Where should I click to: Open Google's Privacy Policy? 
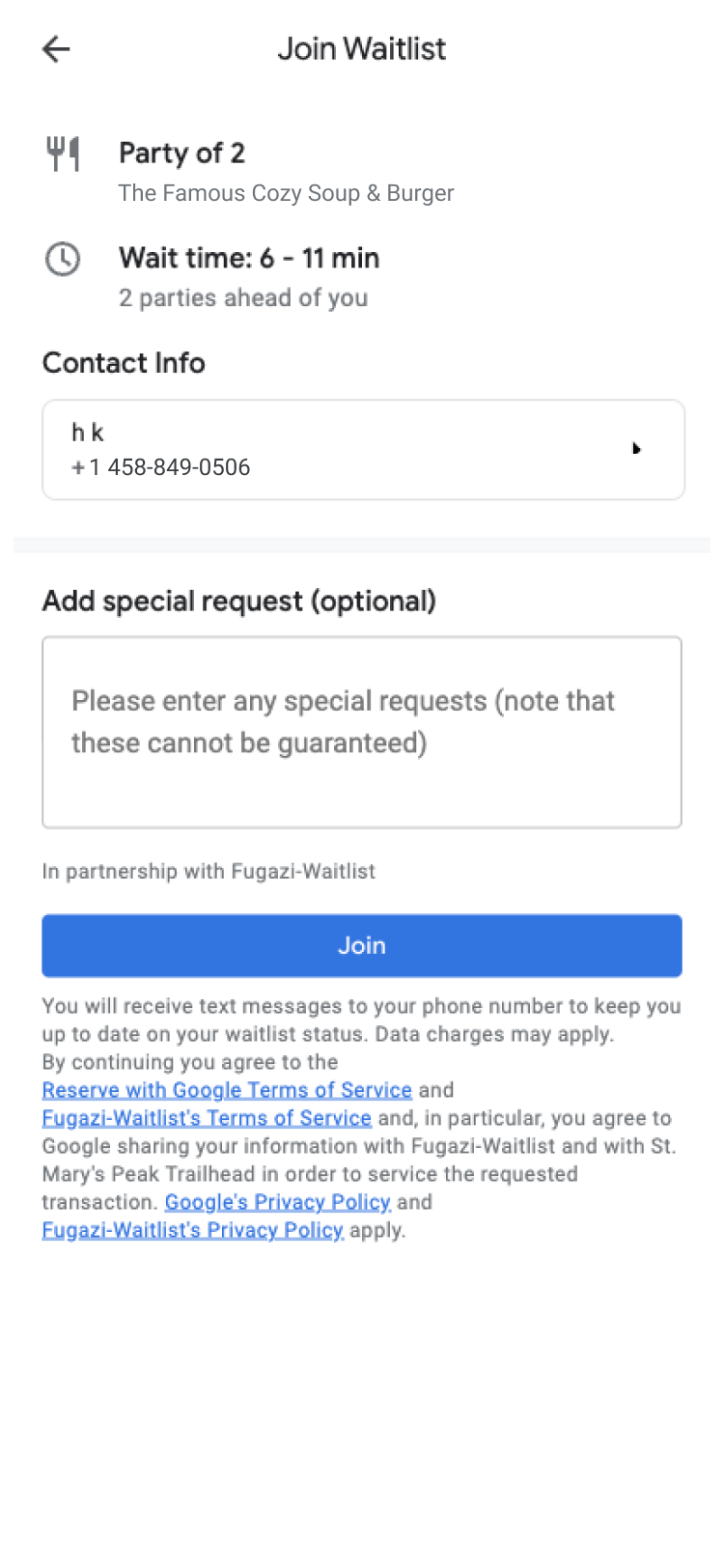coord(278,1201)
